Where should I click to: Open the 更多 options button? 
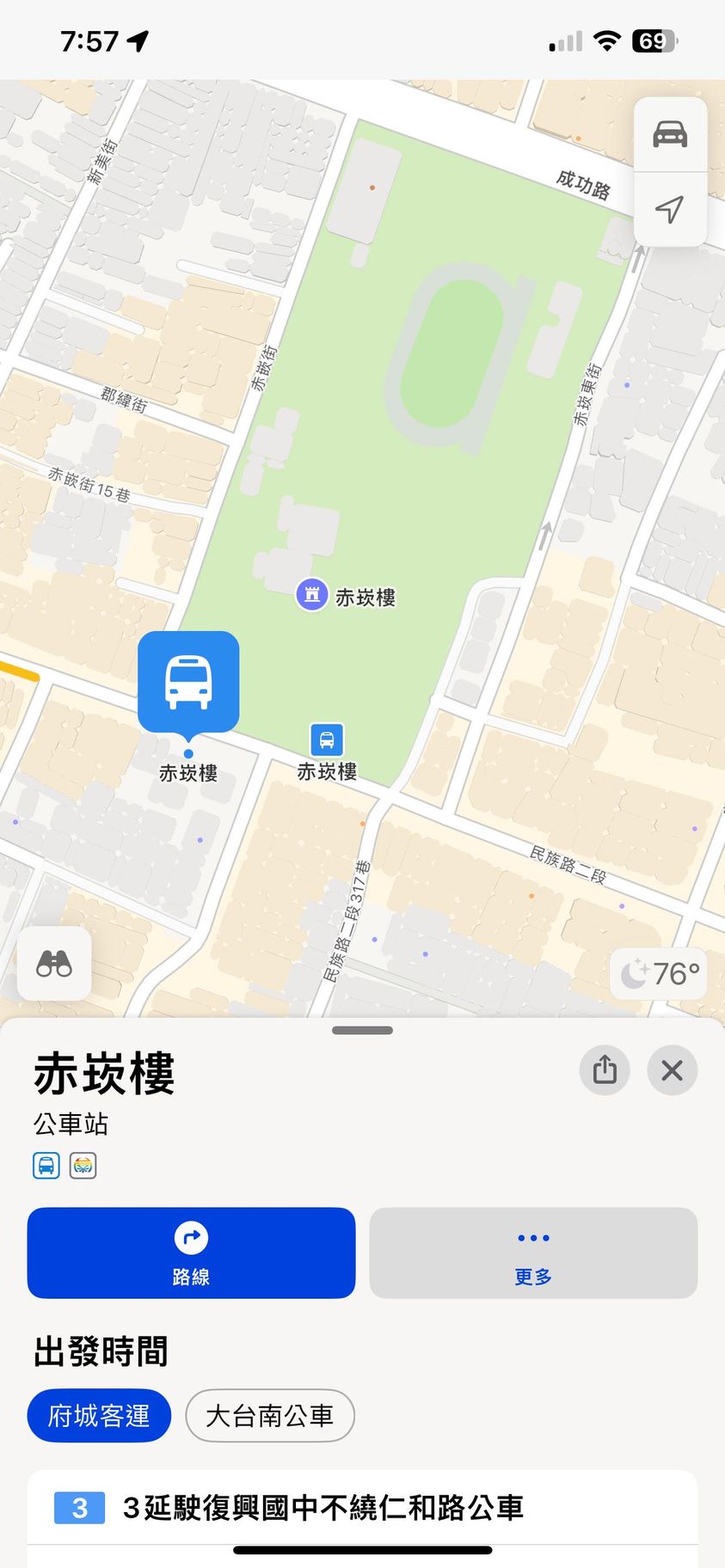(x=533, y=1253)
